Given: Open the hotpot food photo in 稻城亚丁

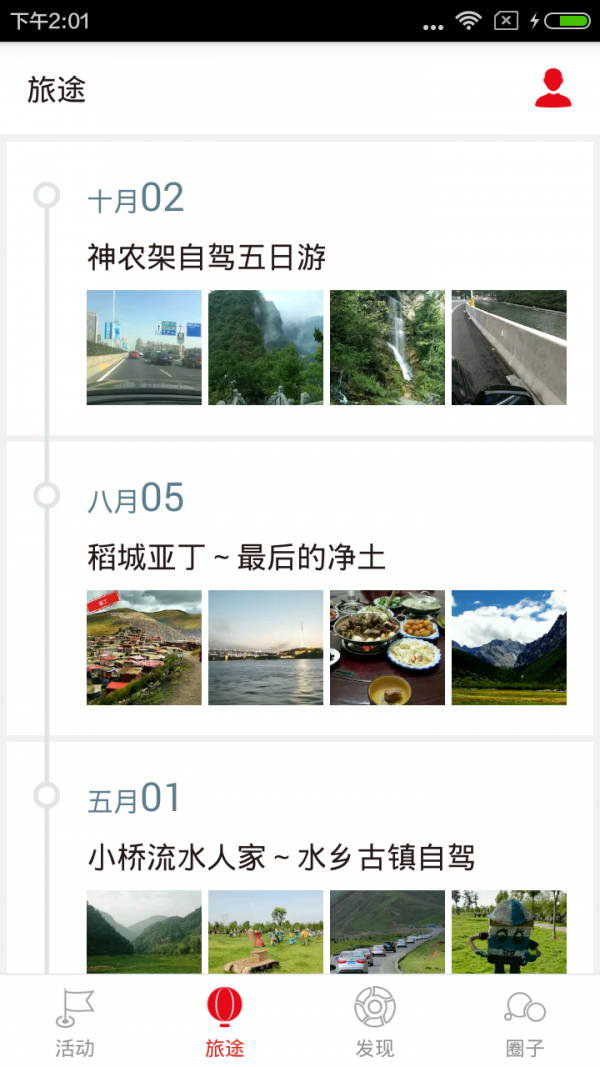Looking at the screenshot, I should [x=387, y=648].
